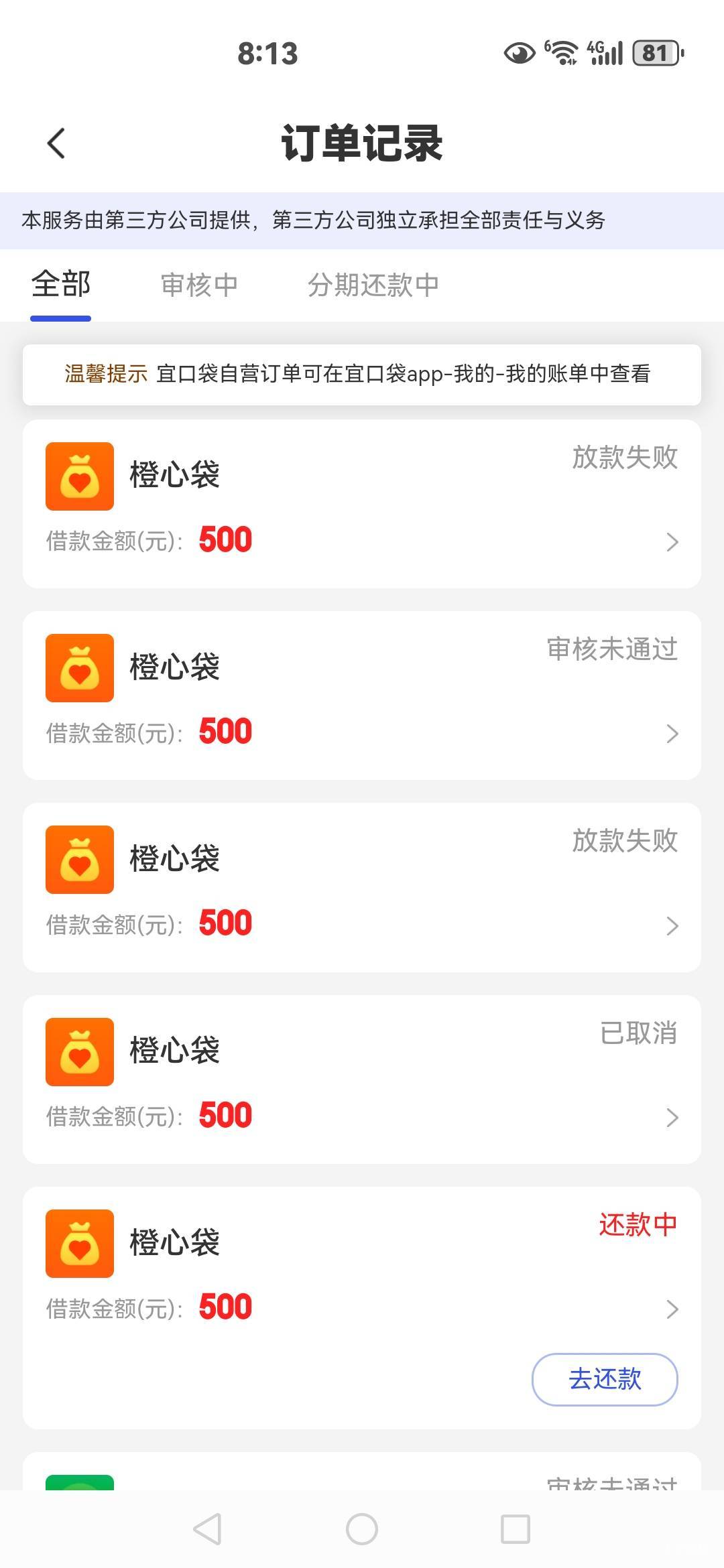
Task: Select the 全部 tab
Action: tap(61, 285)
